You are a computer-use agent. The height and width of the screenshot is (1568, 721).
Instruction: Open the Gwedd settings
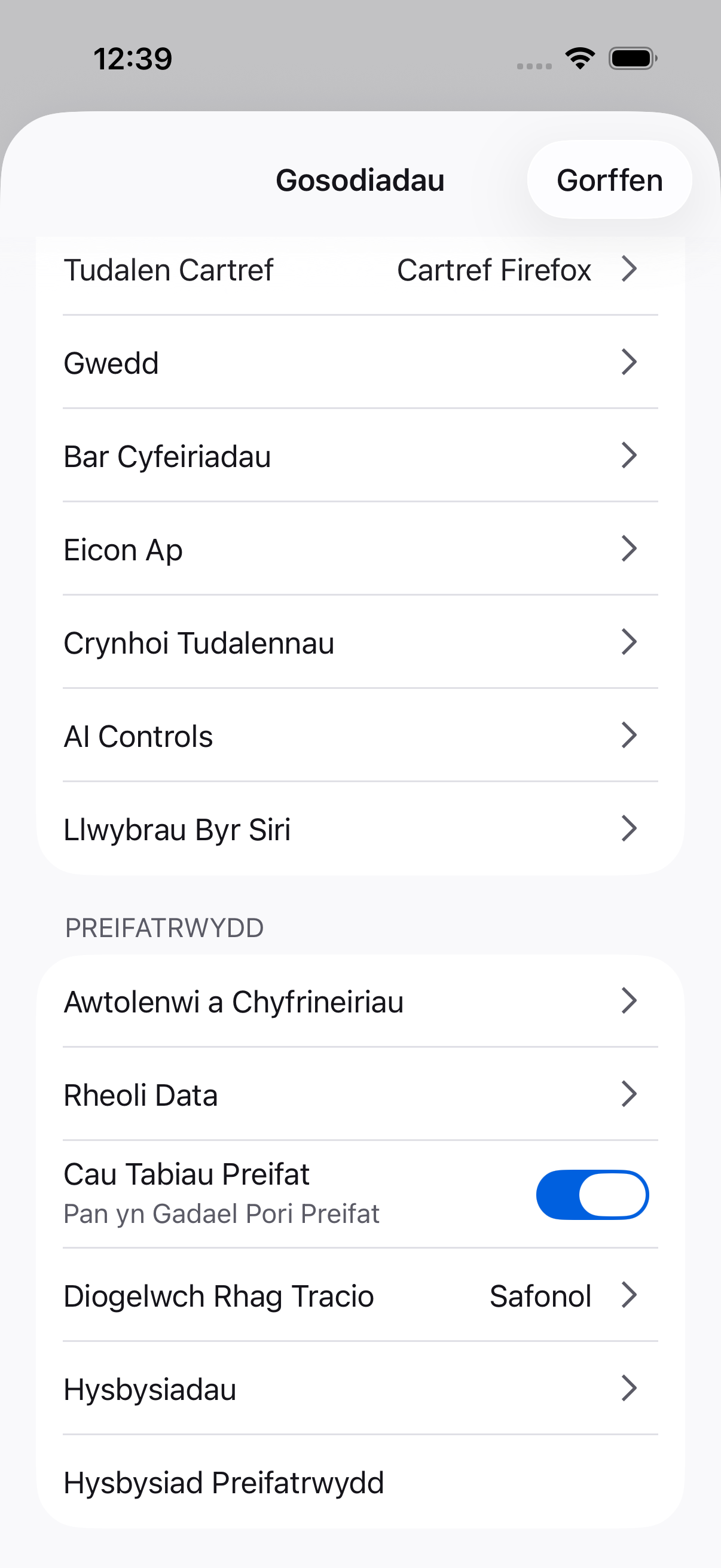coord(360,363)
